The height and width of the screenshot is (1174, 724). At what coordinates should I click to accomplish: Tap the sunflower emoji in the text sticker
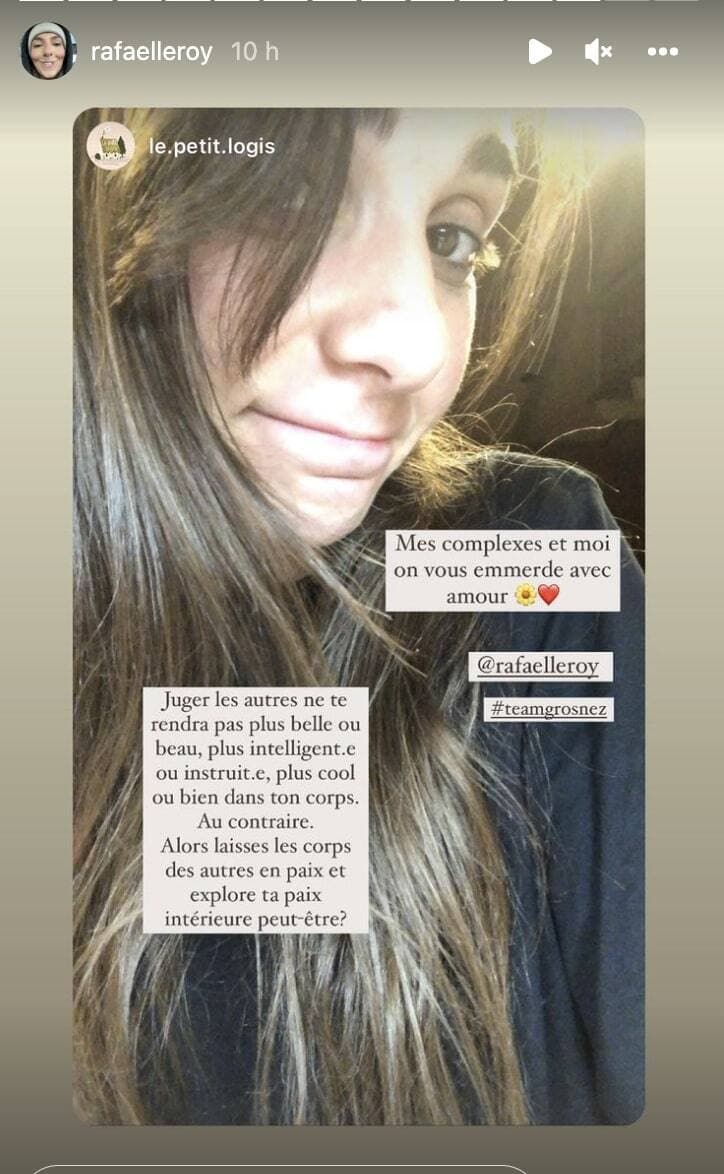(526, 596)
